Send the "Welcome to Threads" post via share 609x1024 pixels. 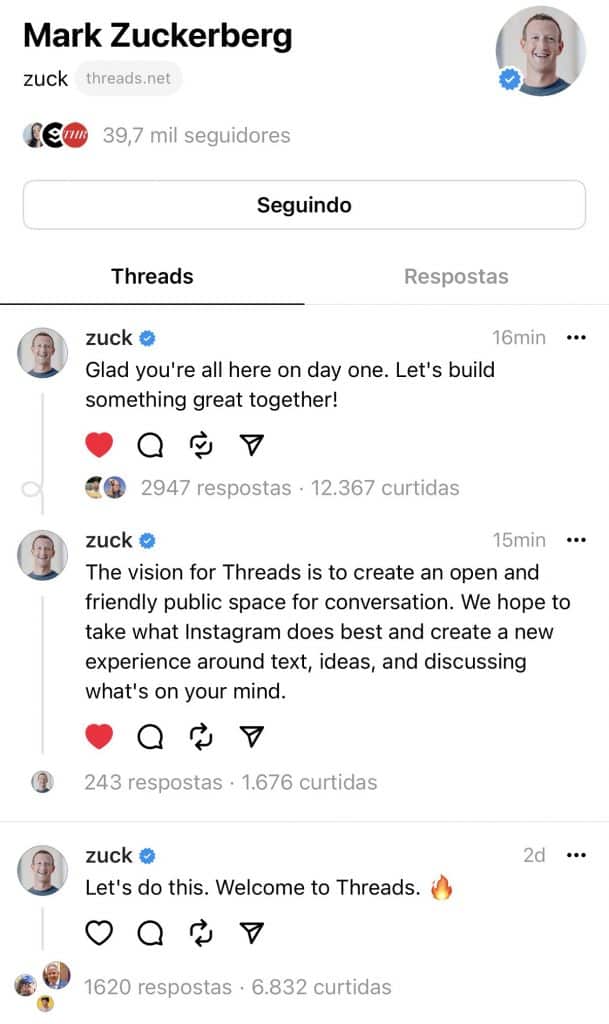[253, 934]
